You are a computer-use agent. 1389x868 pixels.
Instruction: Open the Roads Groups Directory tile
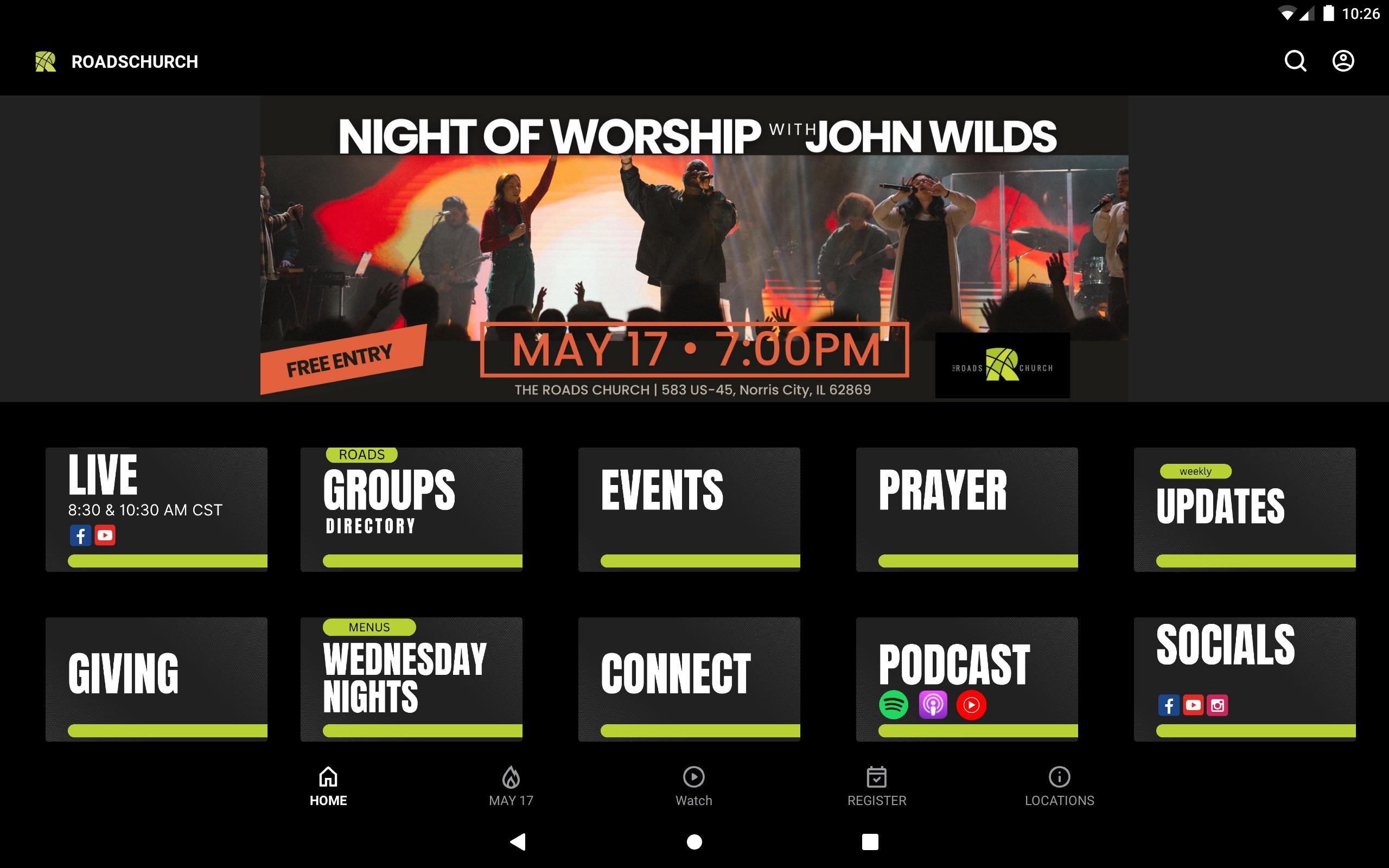(x=411, y=509)
